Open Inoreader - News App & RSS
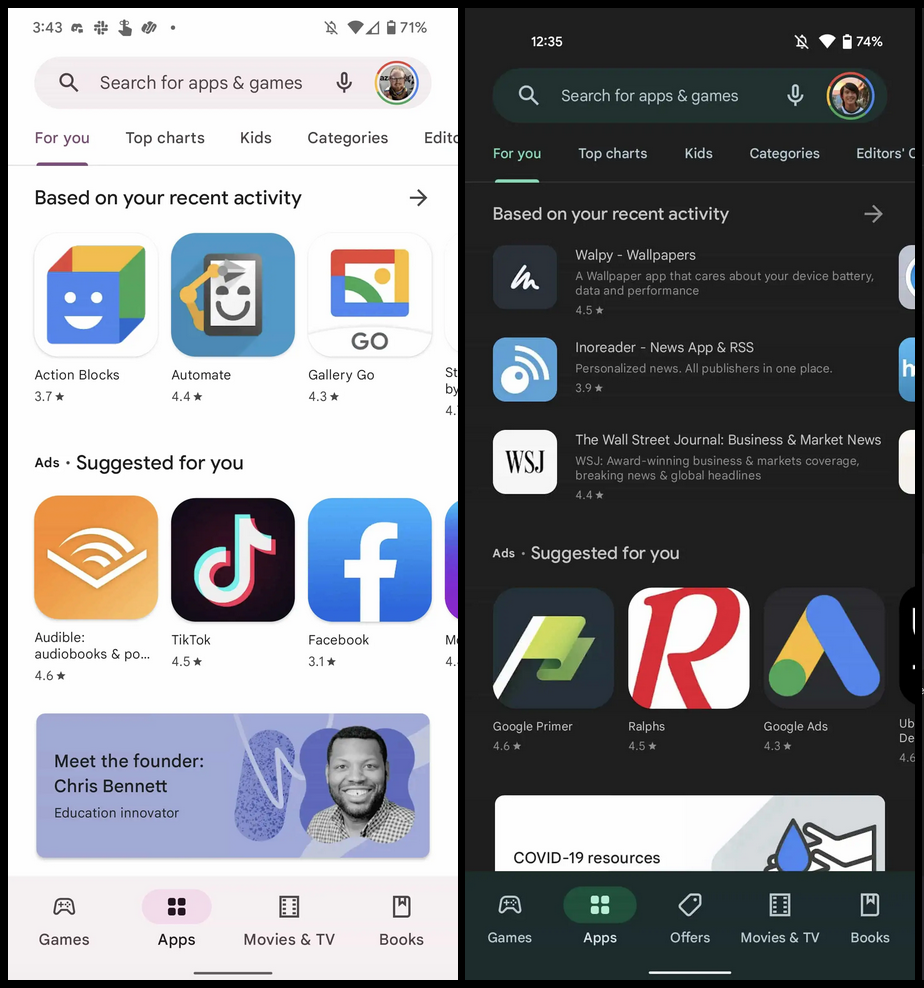924x988 pixels. (x=690, y=368)
